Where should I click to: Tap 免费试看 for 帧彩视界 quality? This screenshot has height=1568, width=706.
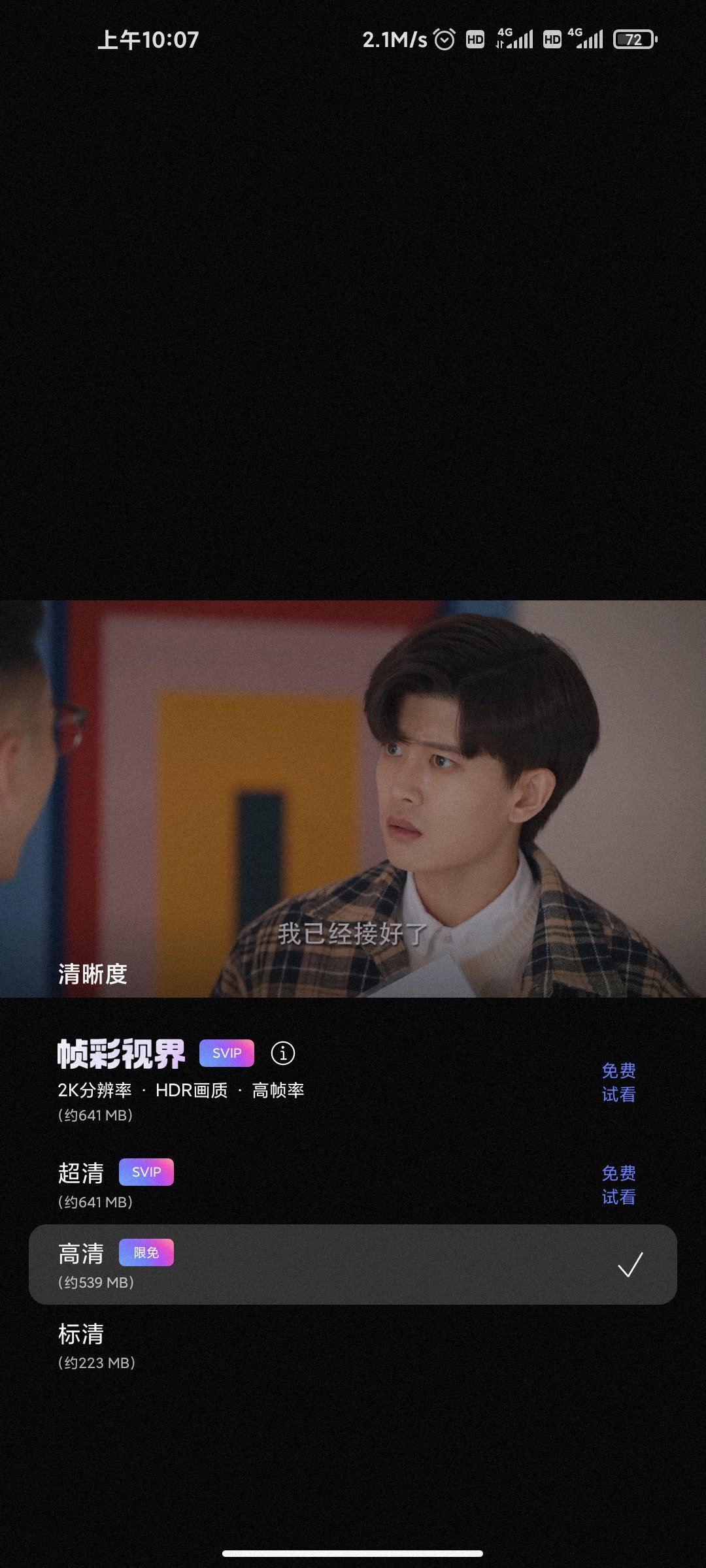pyautogui.click(x=618, y=1083)
